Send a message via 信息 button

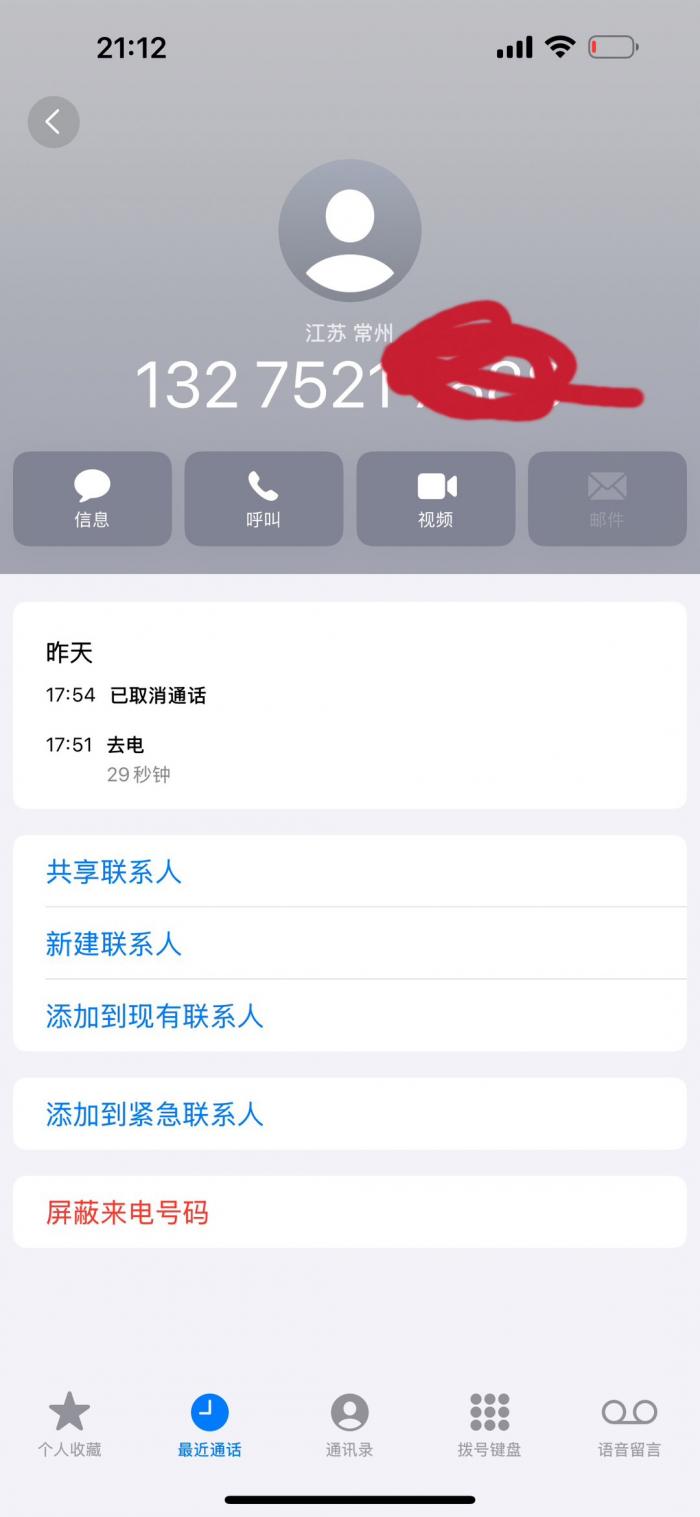(92, 499)
